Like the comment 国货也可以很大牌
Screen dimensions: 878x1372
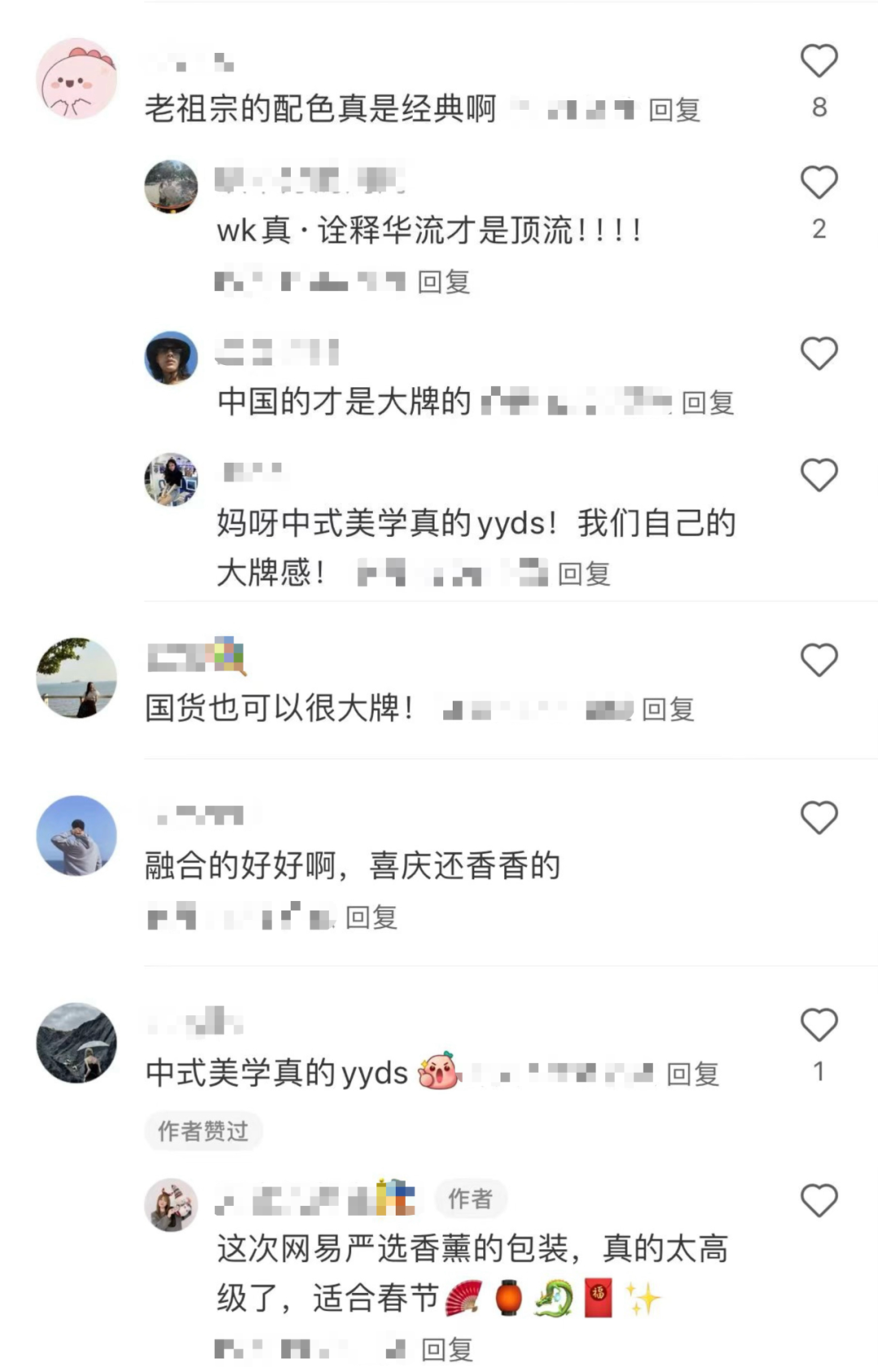819,660
